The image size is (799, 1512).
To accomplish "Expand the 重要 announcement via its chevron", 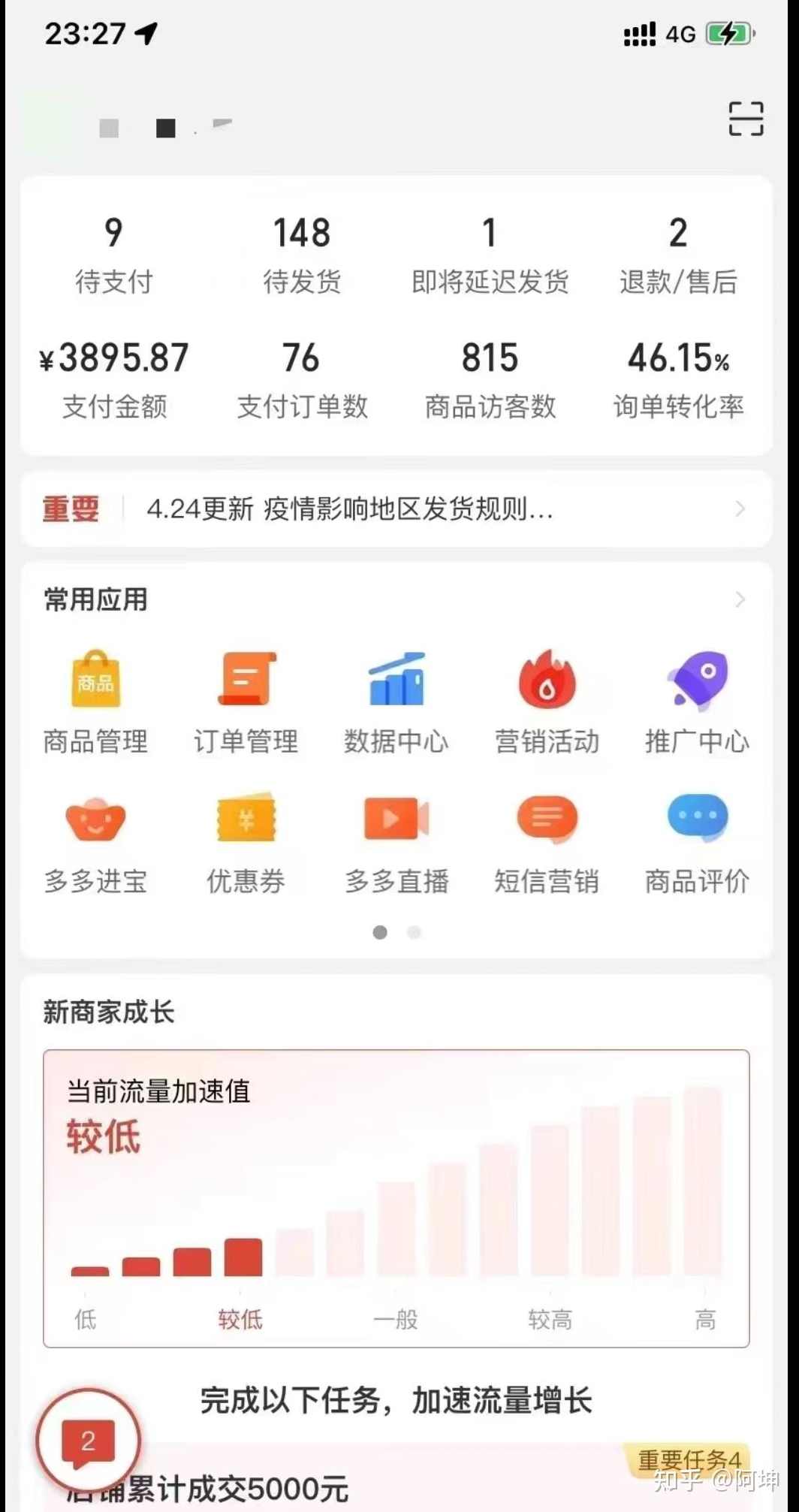I will pos(740,510).
